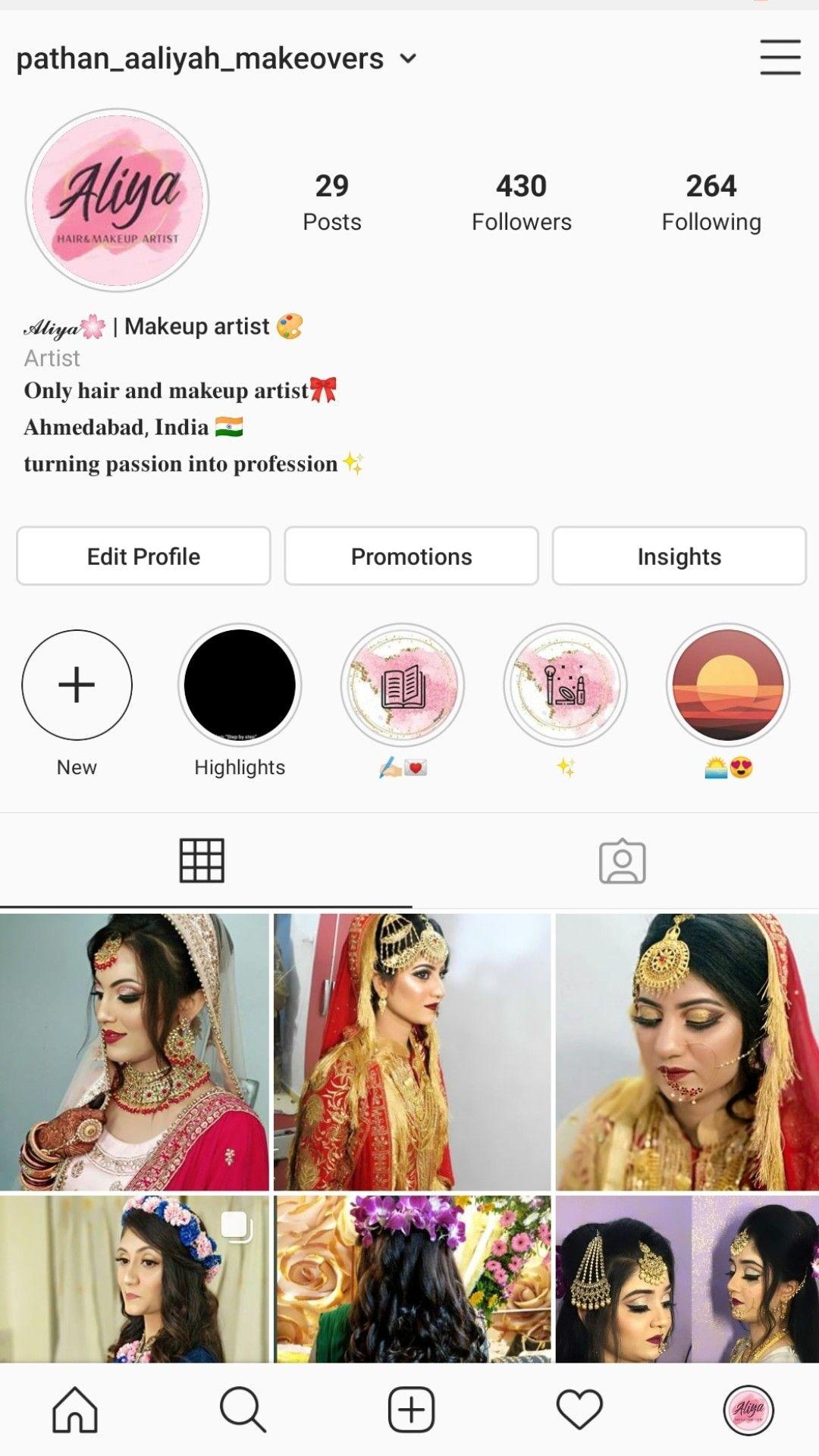
Task: Open the post with the blue flower crown
Action: (134, 1279)
